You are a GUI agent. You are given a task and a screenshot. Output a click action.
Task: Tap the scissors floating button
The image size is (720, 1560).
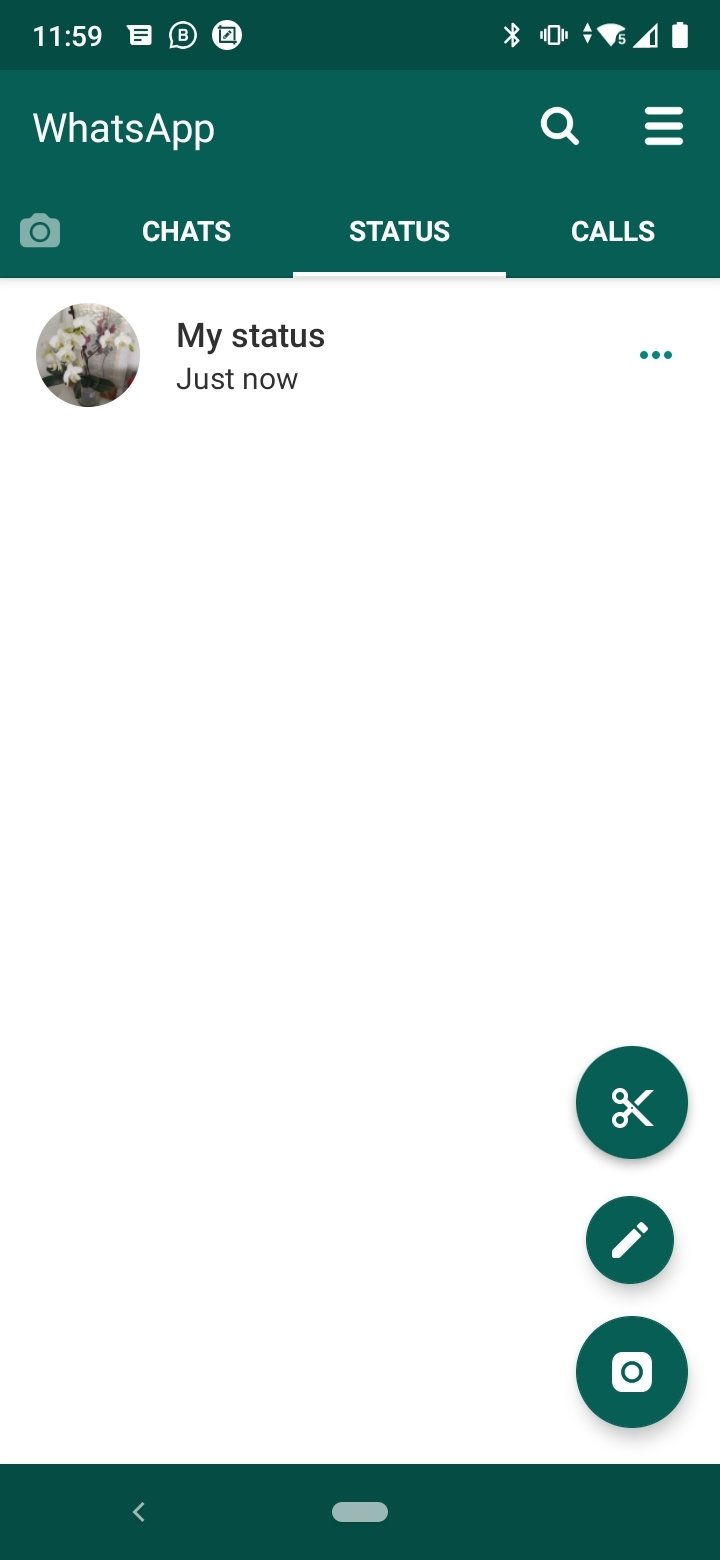click(x=632, y=1103)
